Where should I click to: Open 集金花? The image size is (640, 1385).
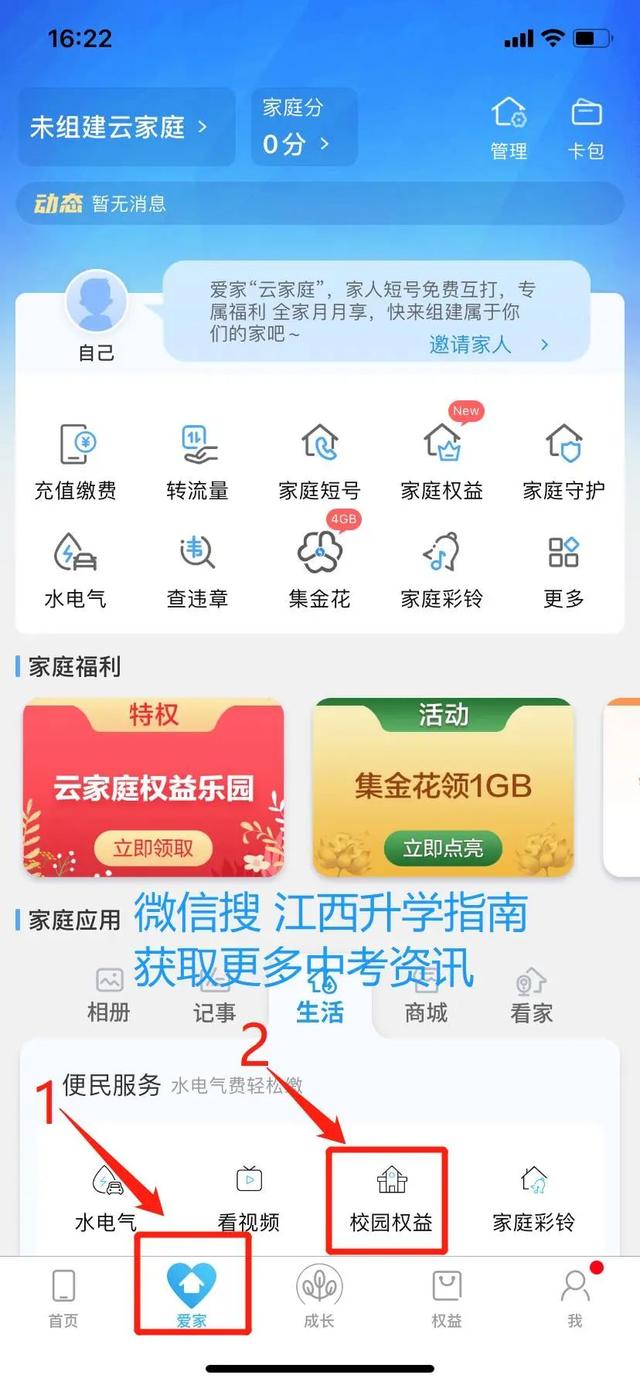pyautogui.click(x=320, y=570)
